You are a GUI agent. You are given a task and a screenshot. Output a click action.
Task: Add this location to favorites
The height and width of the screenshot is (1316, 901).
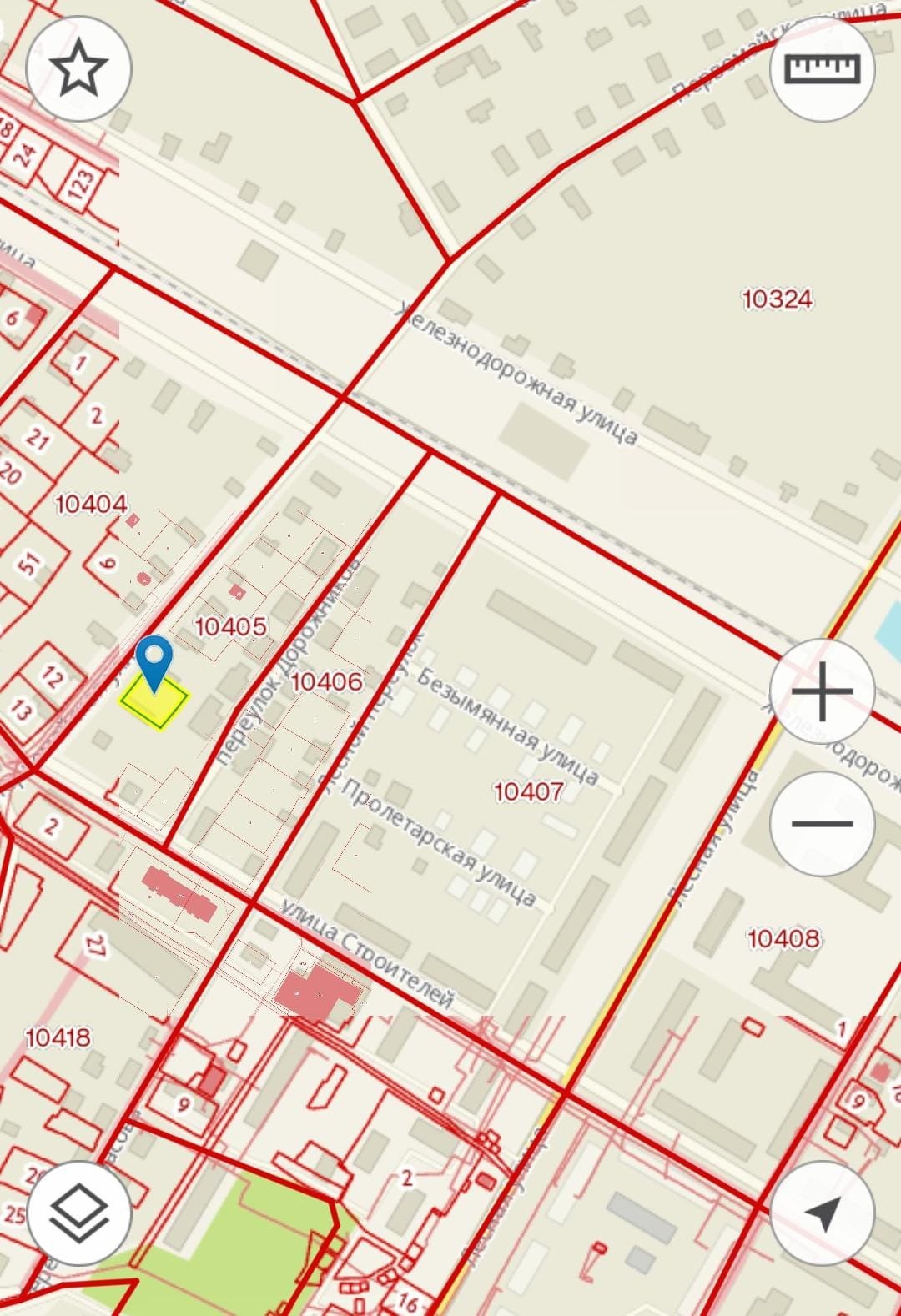coord(79,68)
